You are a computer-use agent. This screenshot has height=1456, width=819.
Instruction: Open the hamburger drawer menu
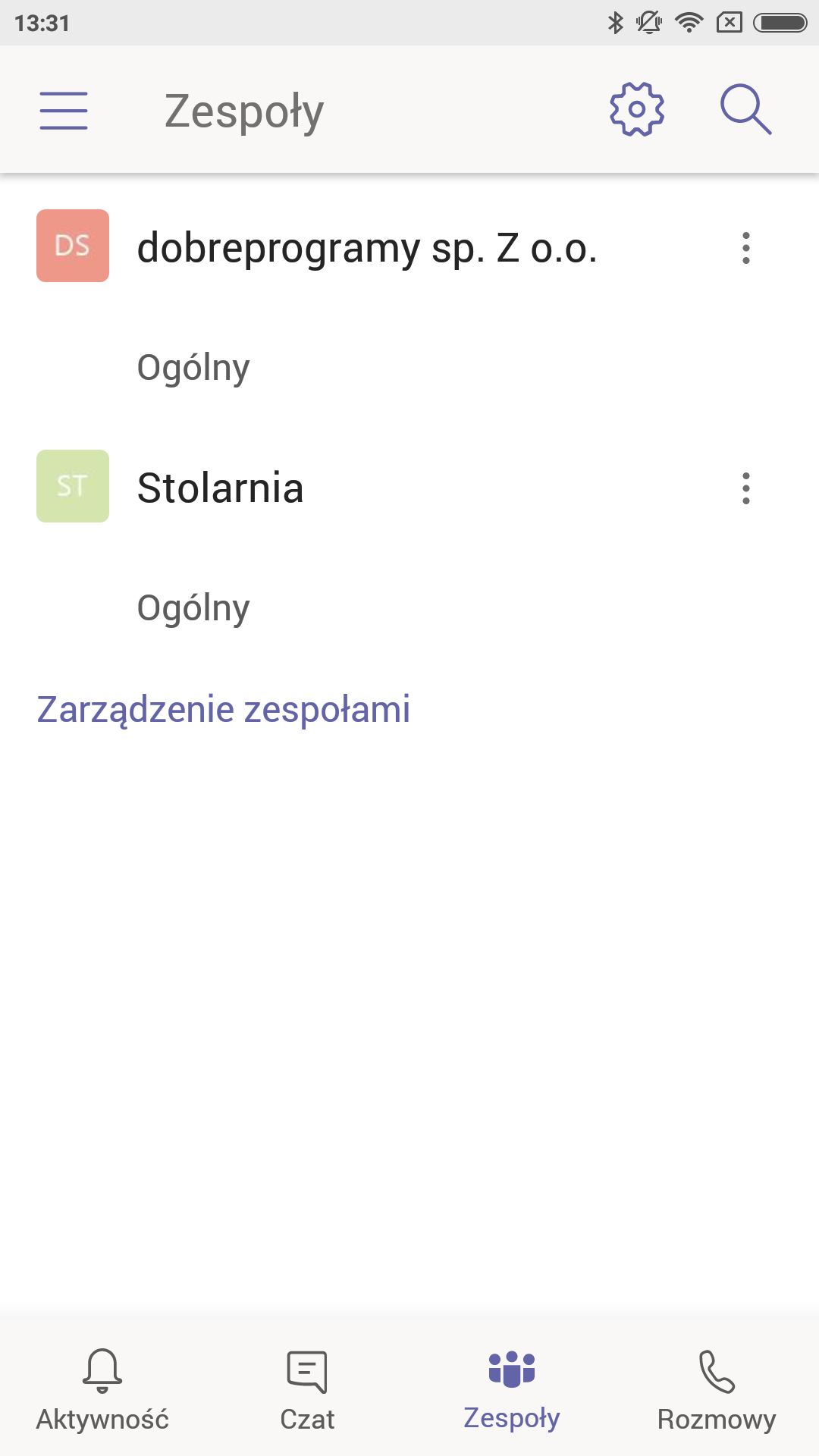64,111
